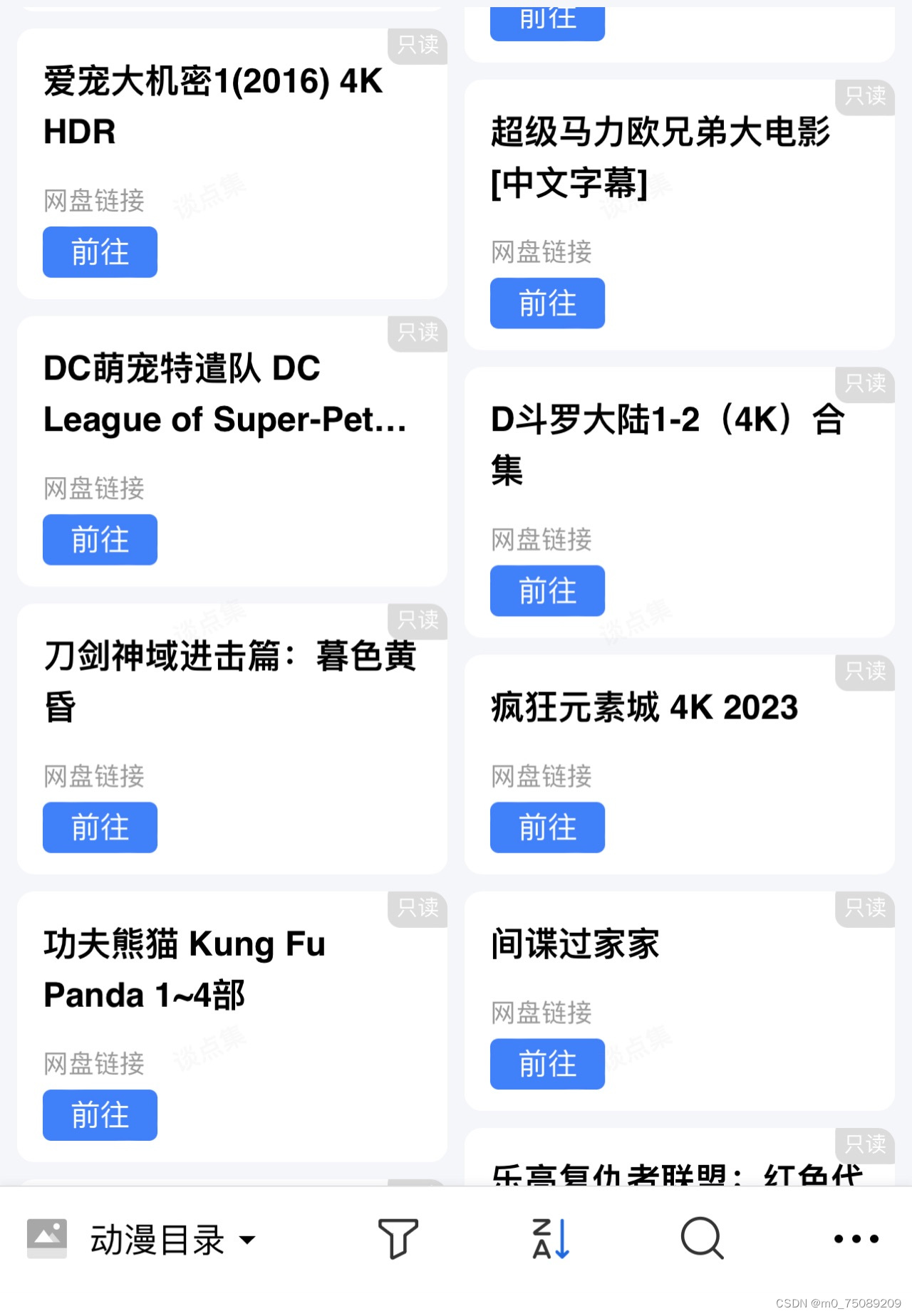Tap 前往 under DC萌宠特遣队

coord(100,540)
